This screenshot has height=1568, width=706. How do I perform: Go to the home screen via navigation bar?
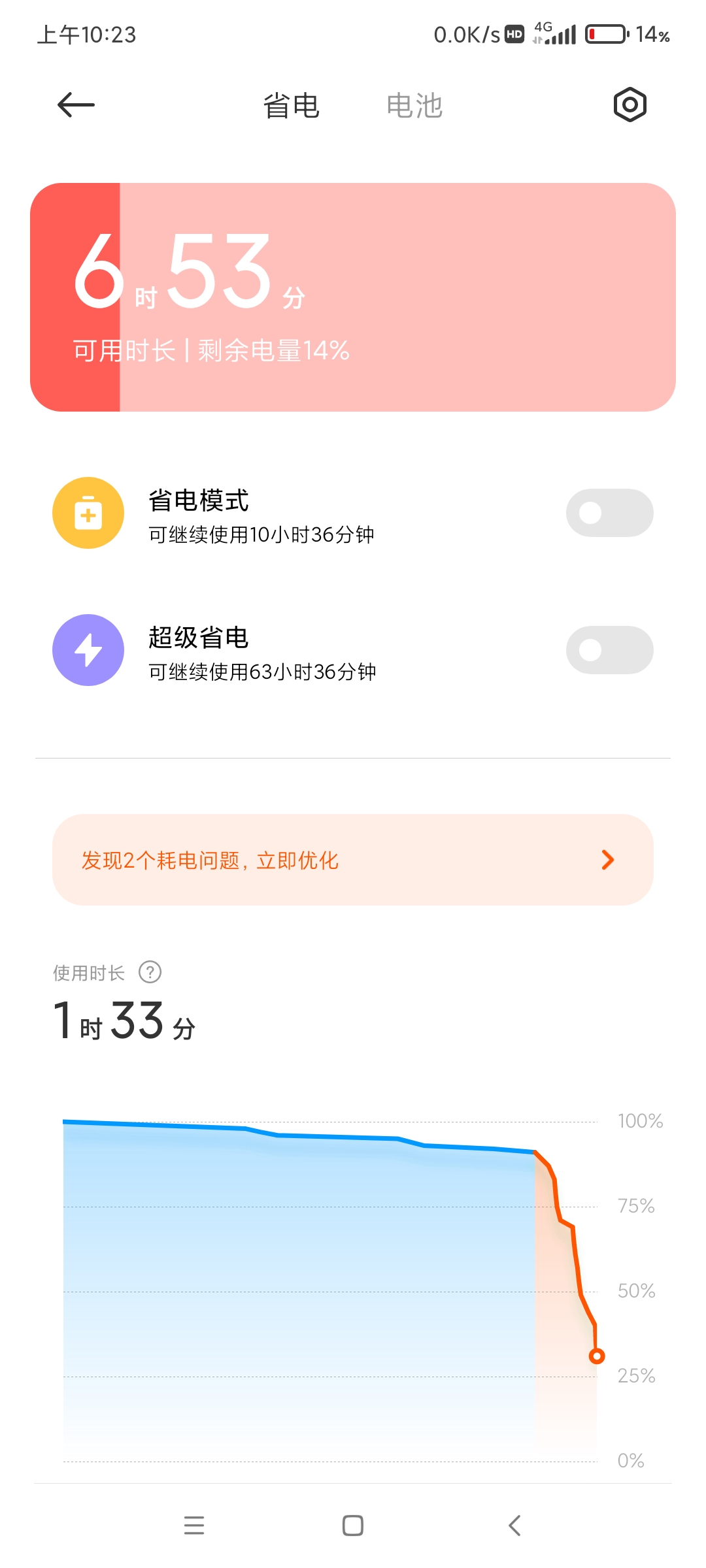point(353,1526)
